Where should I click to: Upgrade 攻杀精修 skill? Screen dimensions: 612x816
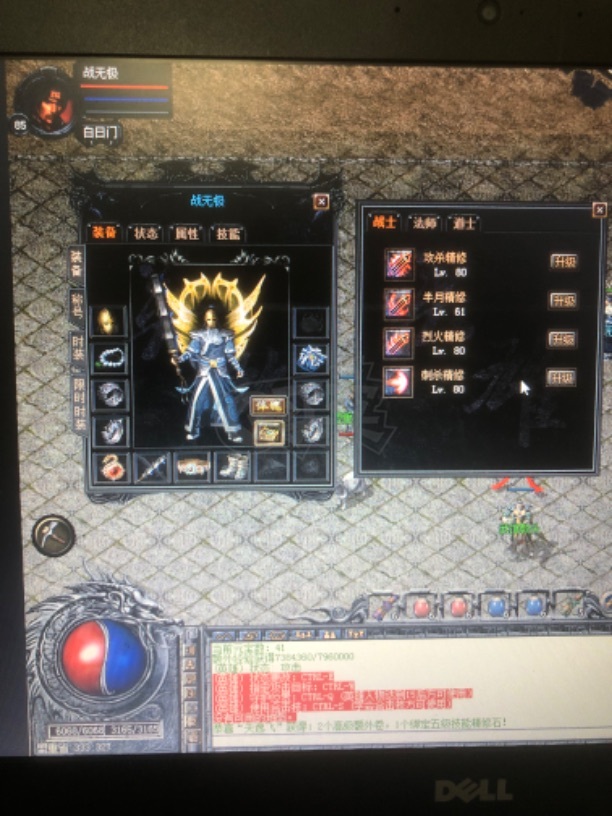(x=562, y=262)
